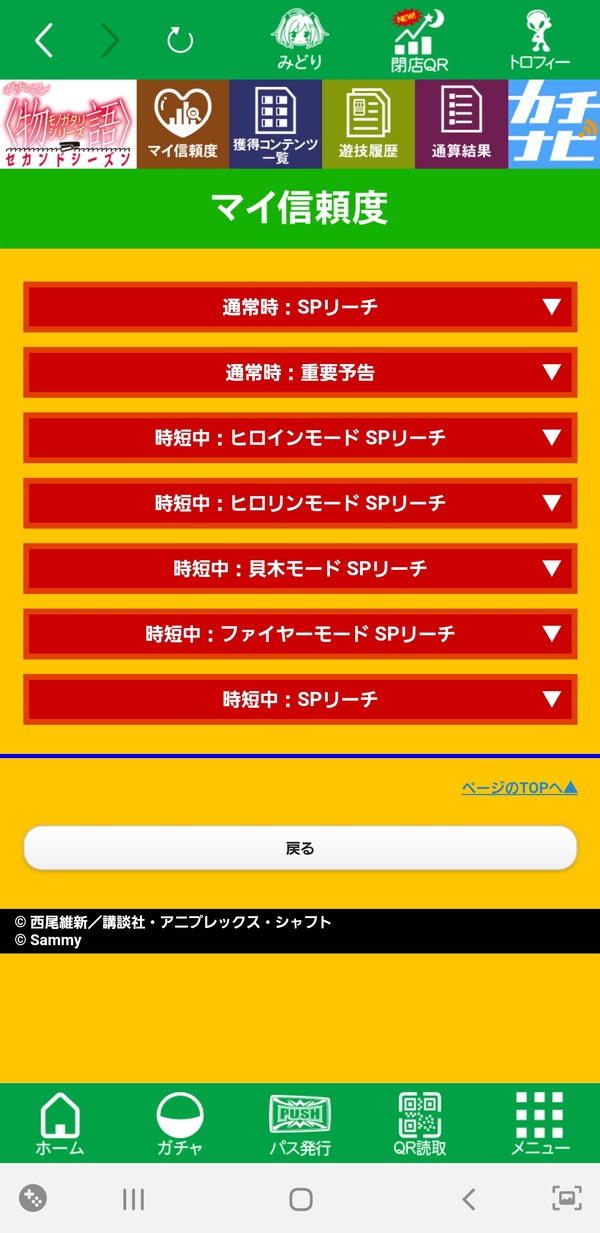Expand 時短中：ファイヤーモード SPリーチ
Viewport: 600px width, 1233px height.
300,634
